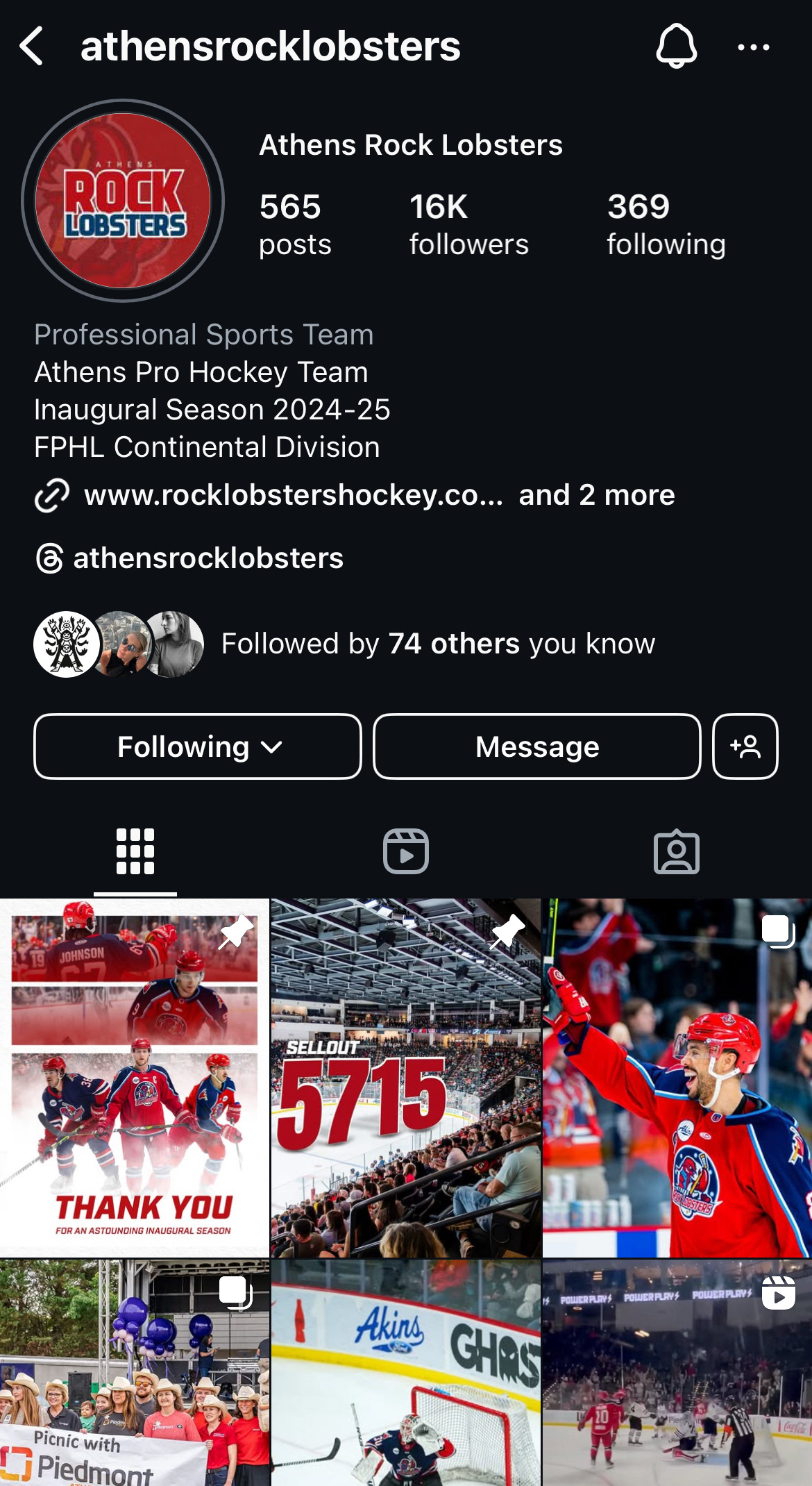Show suggested accounts with the add-person button
The image size is (812, 1486).
point(745,746)
